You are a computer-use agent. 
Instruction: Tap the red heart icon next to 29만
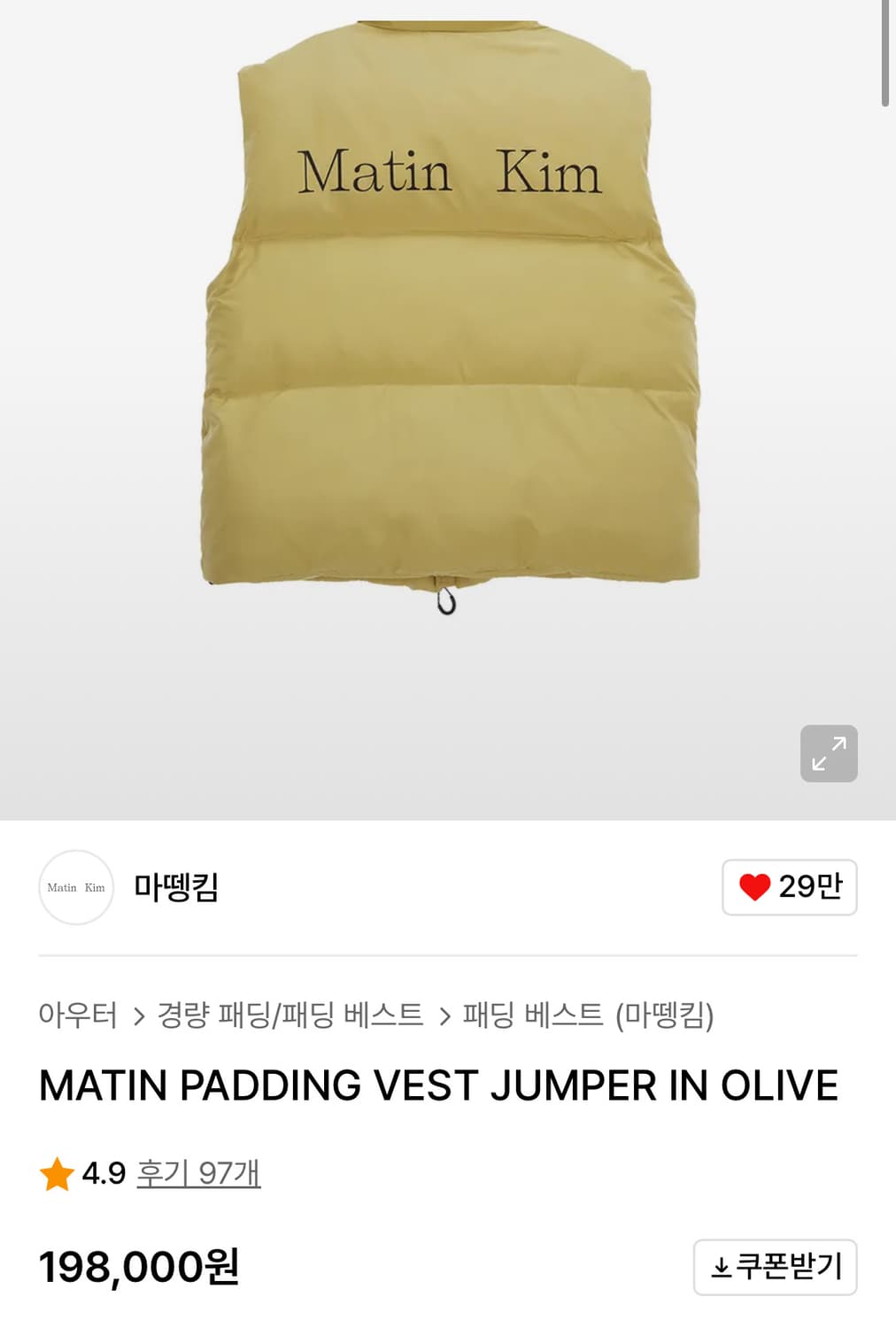tap(755, 888)
